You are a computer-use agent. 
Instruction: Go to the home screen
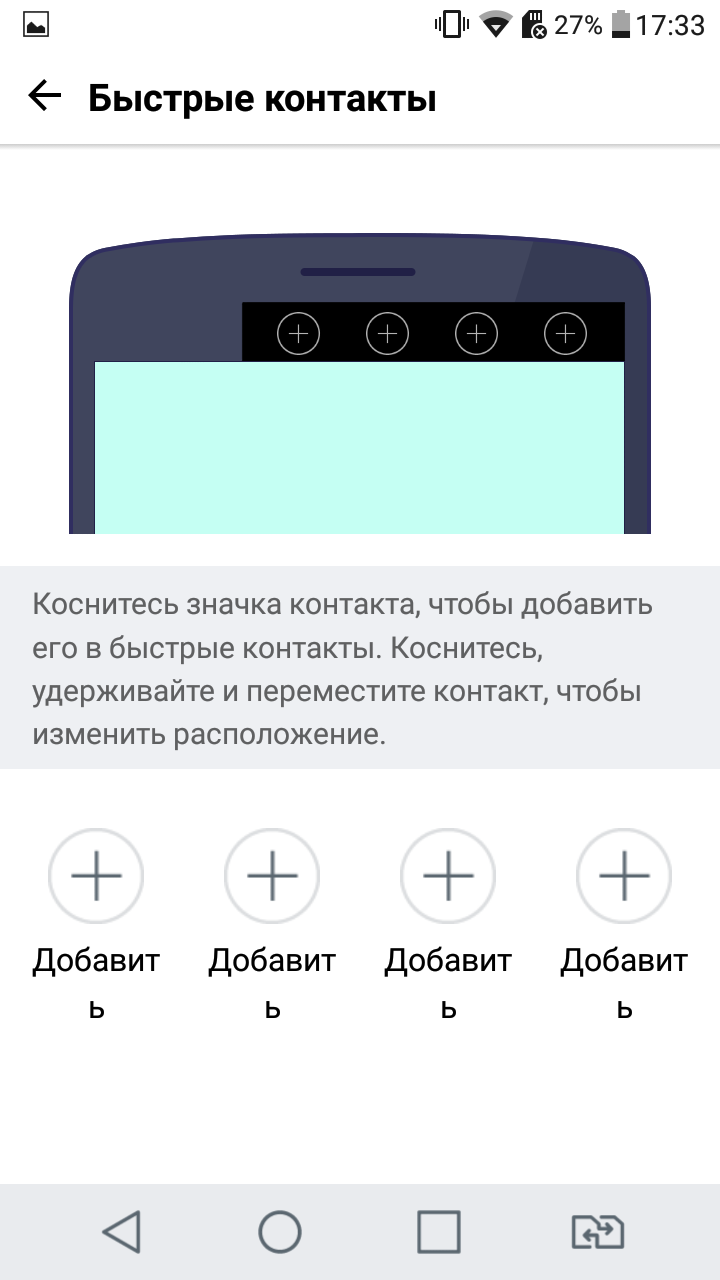(x=280, y=1232)
